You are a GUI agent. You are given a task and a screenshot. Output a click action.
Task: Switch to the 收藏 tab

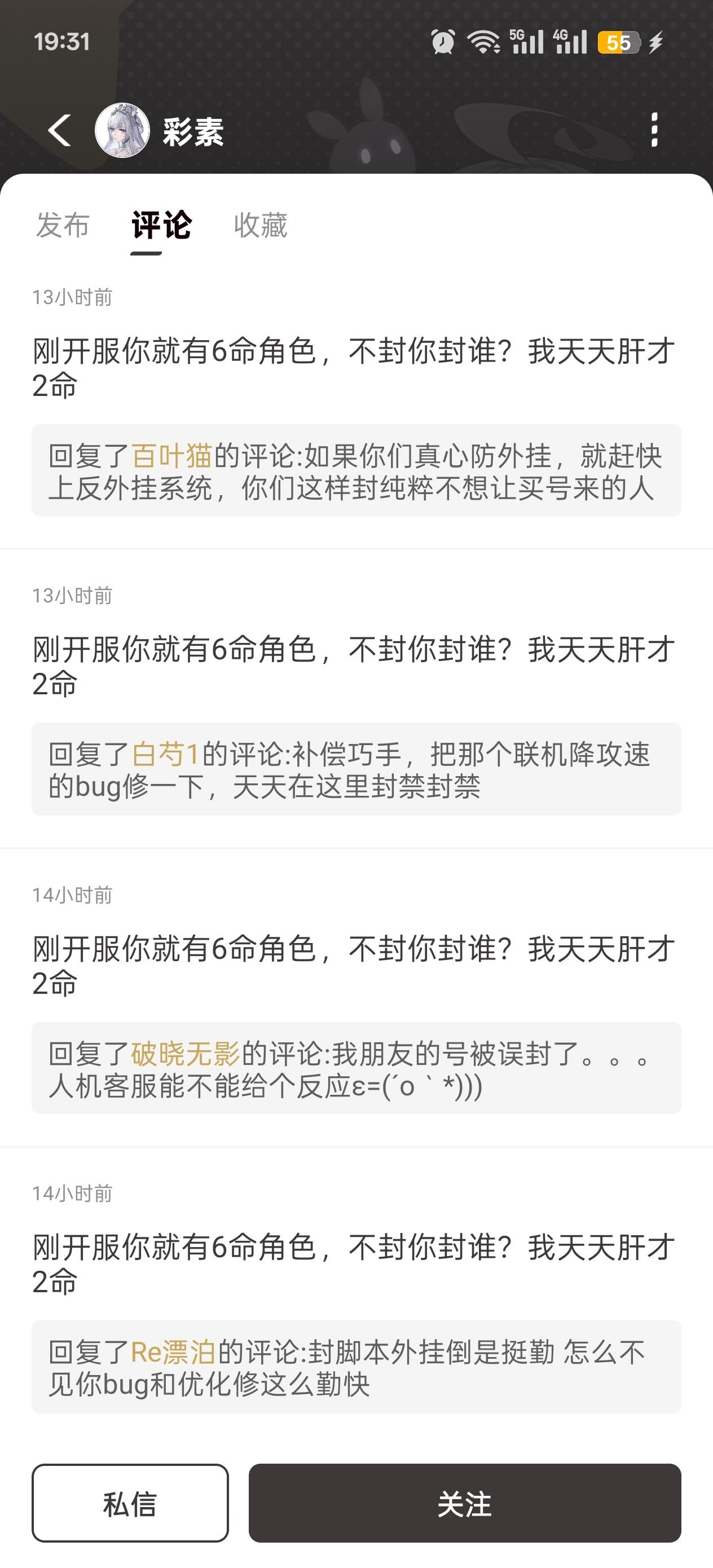click(261, 225)
